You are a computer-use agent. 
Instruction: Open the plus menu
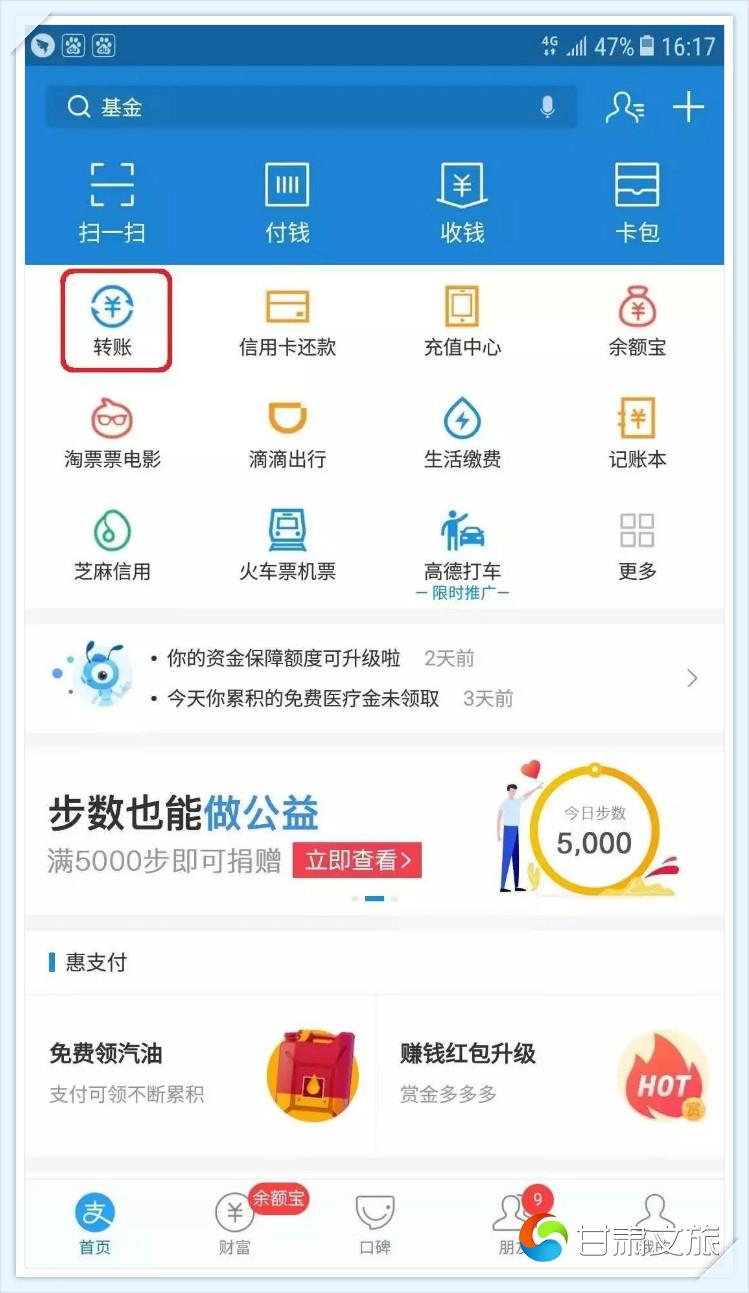(688, 107)
